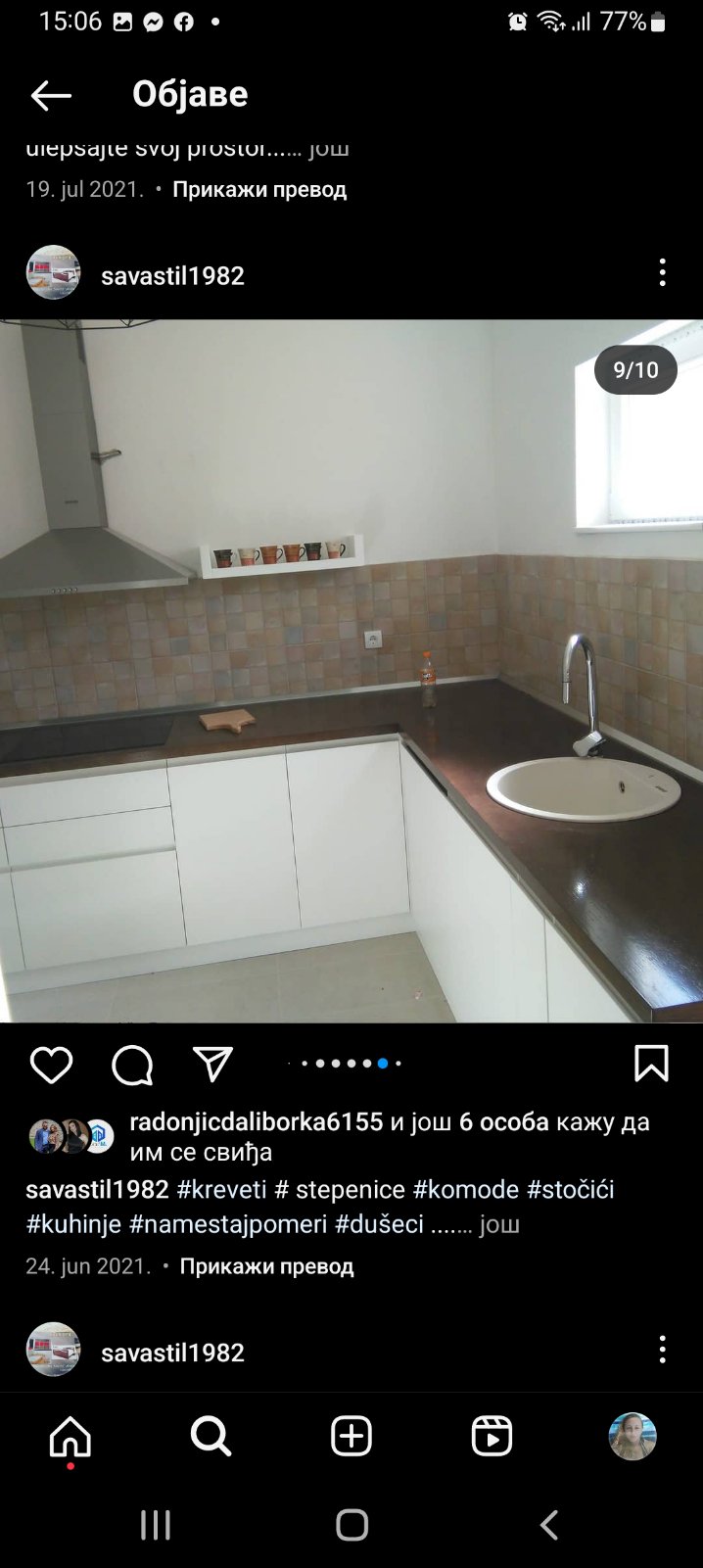Viewport: 703px width, 1568px height.
Task: Expand the hashtag caption with "још"
Action: (x=499, y=1224)
